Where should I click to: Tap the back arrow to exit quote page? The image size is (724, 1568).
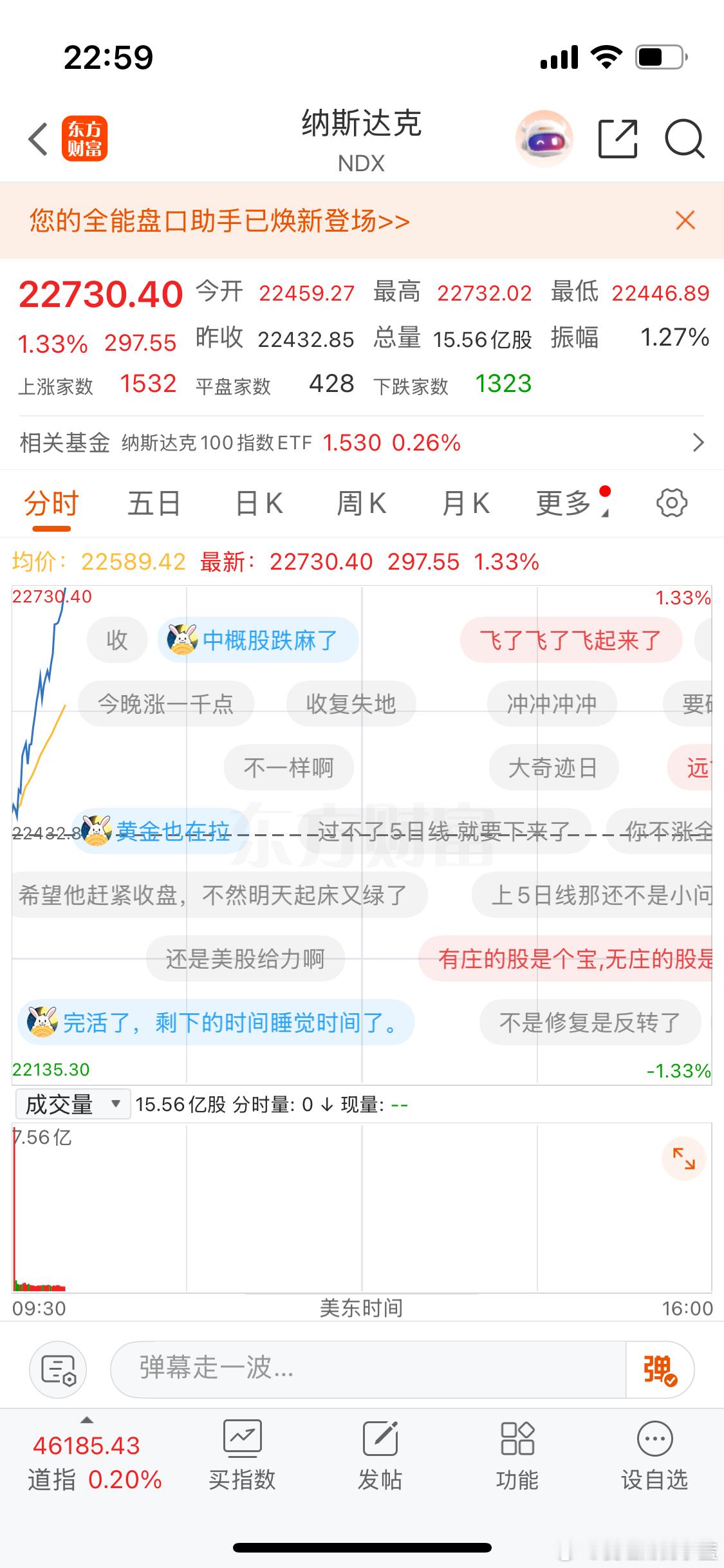point(37,138)
